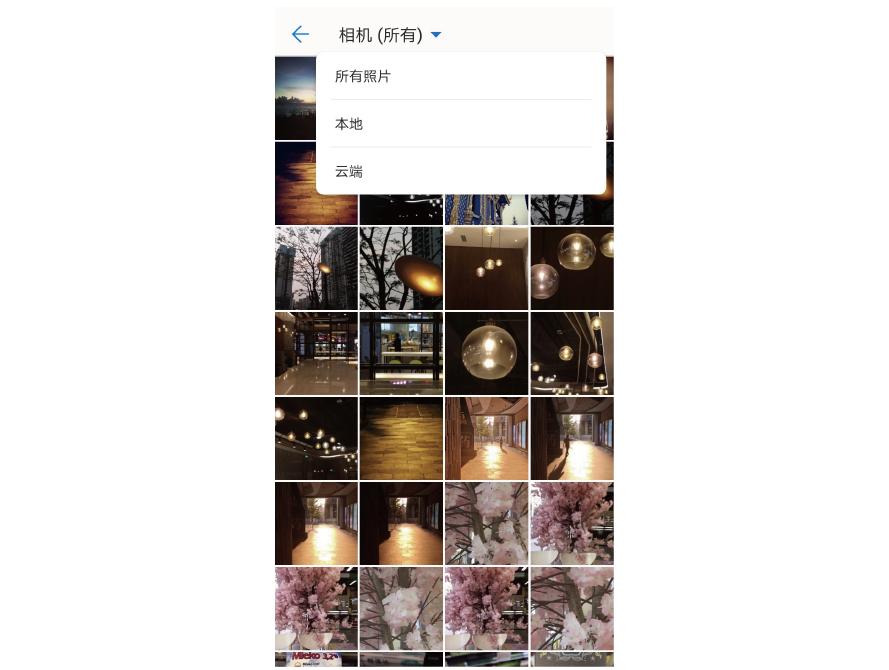
Task: Pick 云端 from the dropdown list
Action: [349, 172]
